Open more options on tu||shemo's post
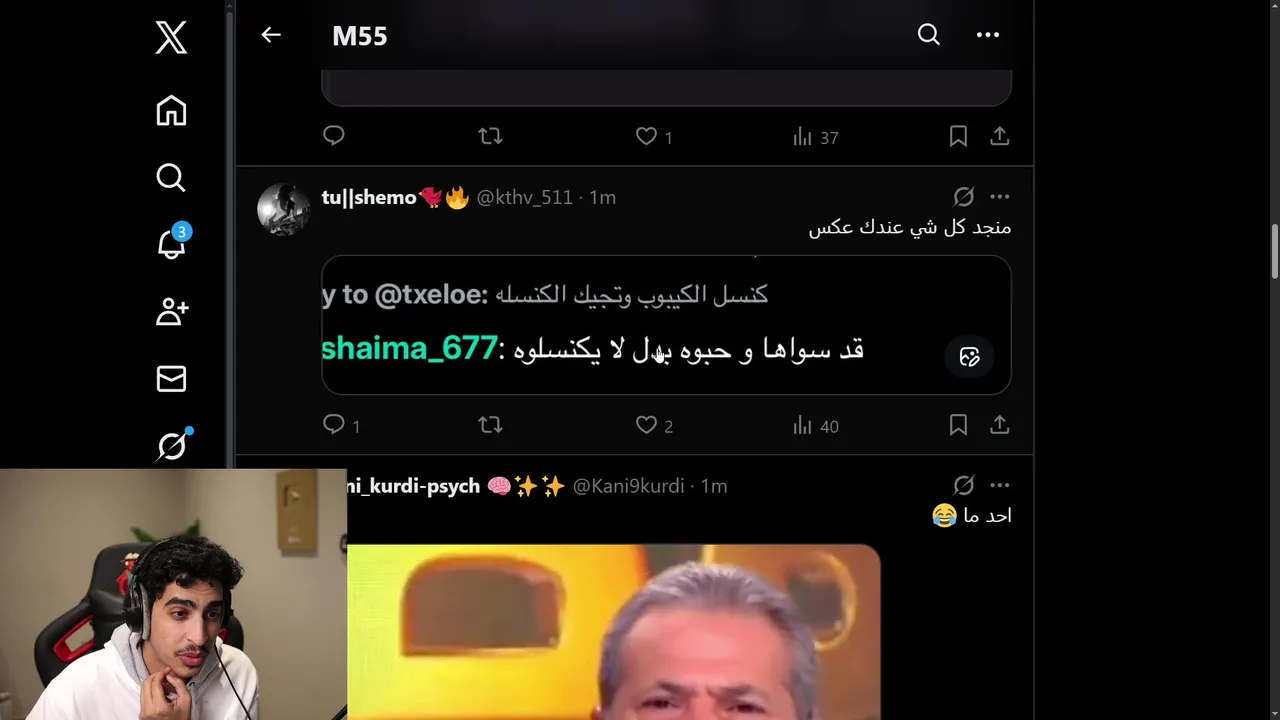Screen dimensions: 1280x720 pyautogui.click(x=999, y=197)
